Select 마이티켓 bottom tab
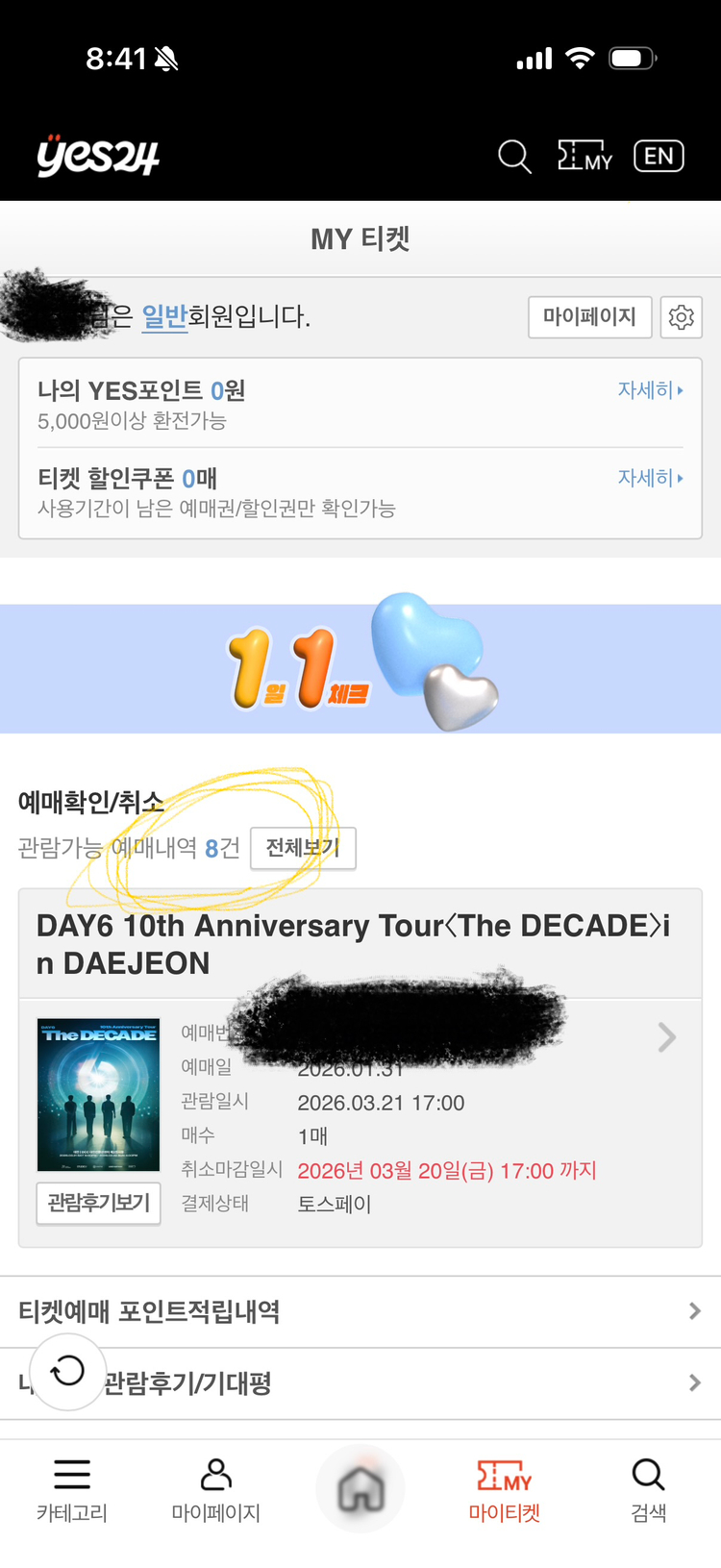This screenshot has height=1568, width=721. [x=505, y=1489]
